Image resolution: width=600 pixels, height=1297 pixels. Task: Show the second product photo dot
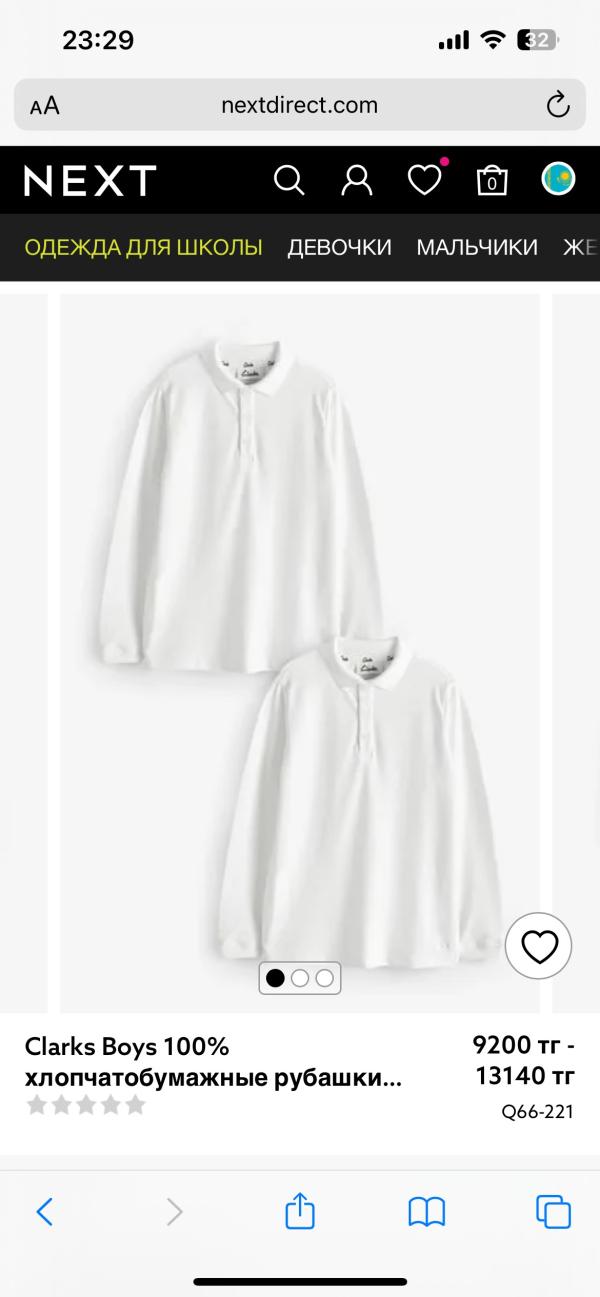pyautogui.click(x=300, y=978)
